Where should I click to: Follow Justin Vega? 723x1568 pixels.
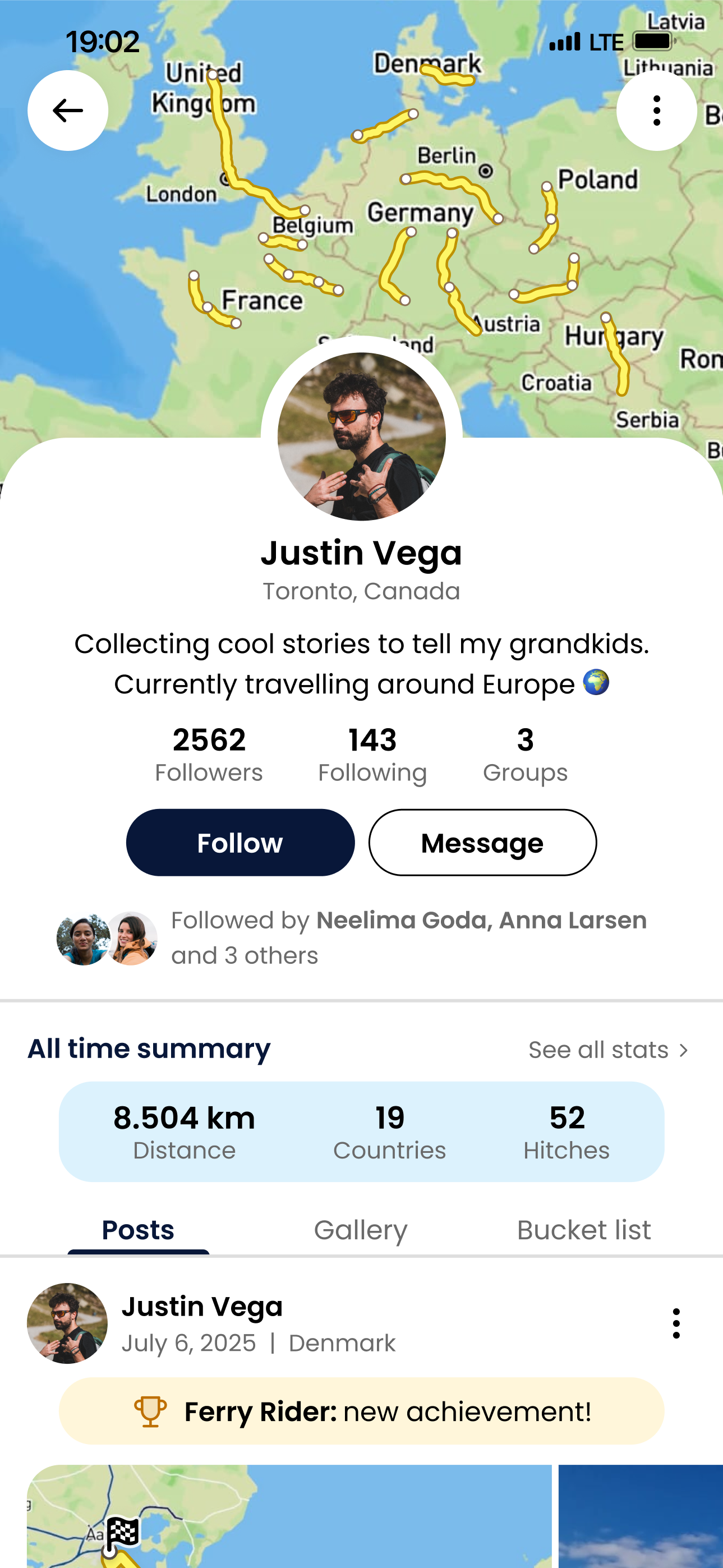[x=240, y=843]
